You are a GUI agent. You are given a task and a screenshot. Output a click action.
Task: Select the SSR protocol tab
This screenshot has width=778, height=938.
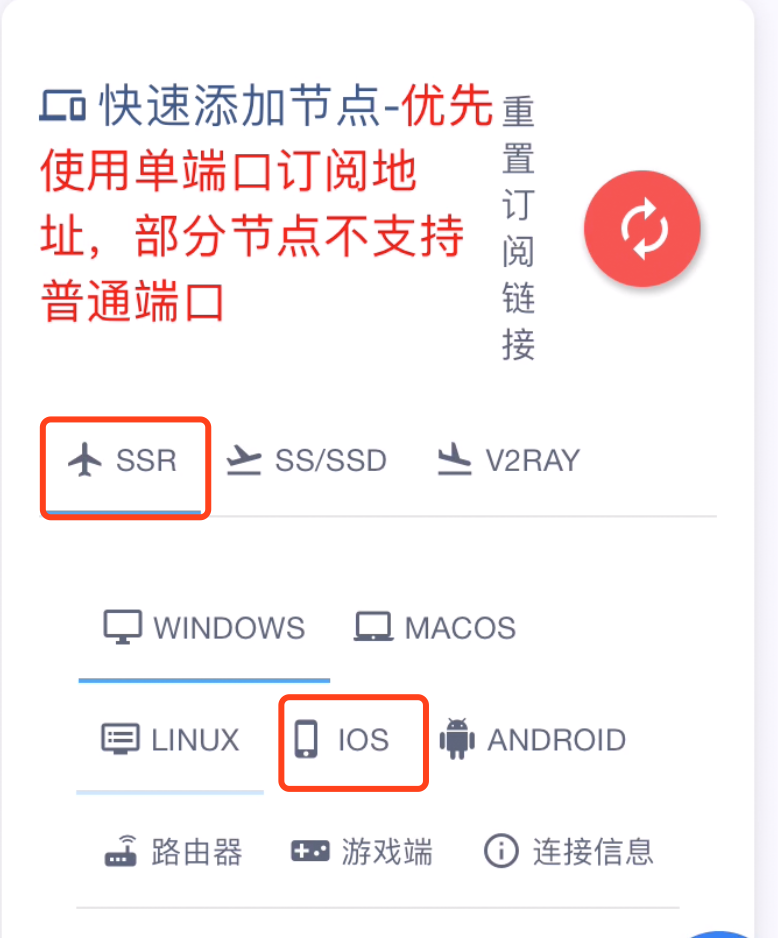[x=124, y=461]
